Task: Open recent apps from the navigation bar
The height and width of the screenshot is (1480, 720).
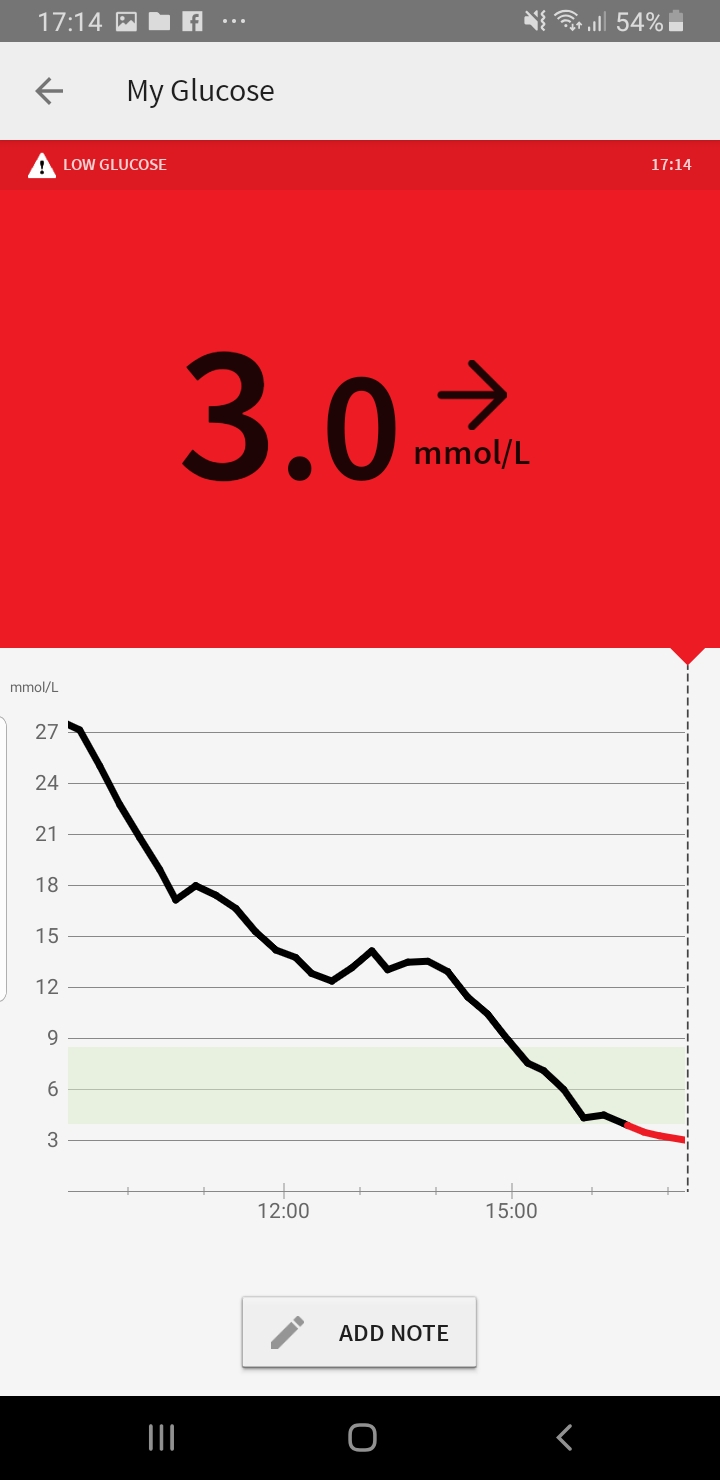Action: coord(161,1438)
